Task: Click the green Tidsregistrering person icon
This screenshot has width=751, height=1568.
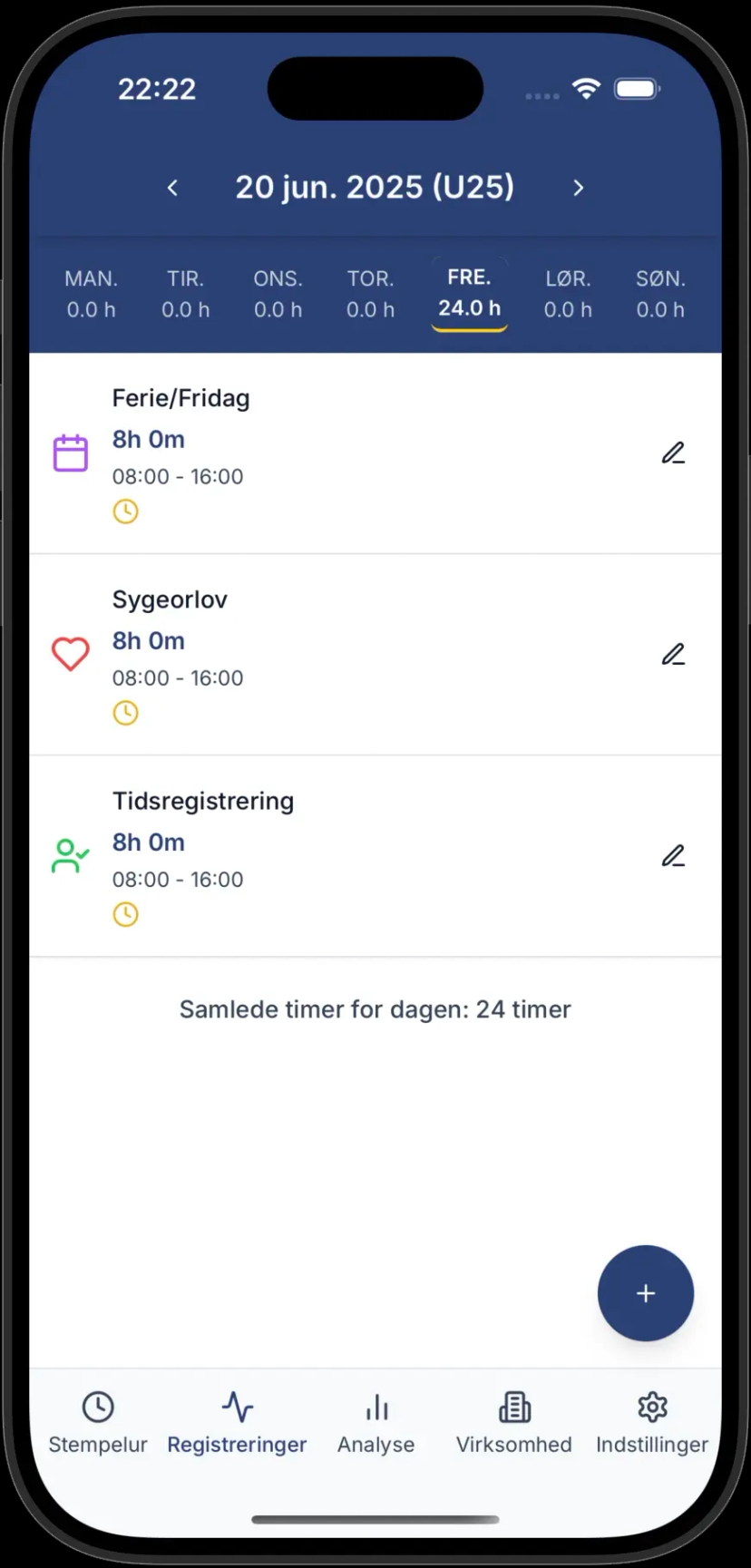Action: pyautogui.click(x=71, y=855)
